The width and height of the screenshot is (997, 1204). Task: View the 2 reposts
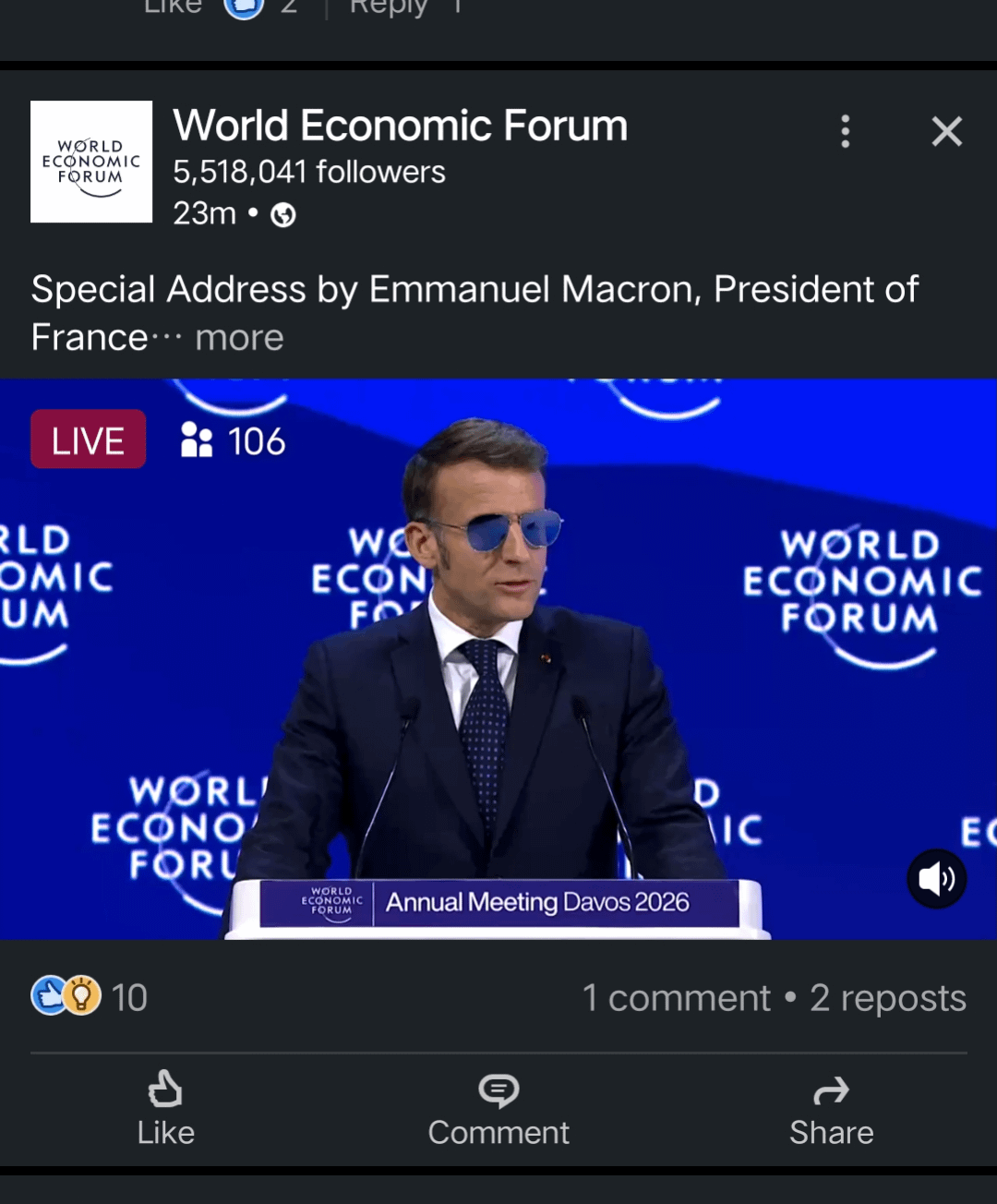(887, 998)
